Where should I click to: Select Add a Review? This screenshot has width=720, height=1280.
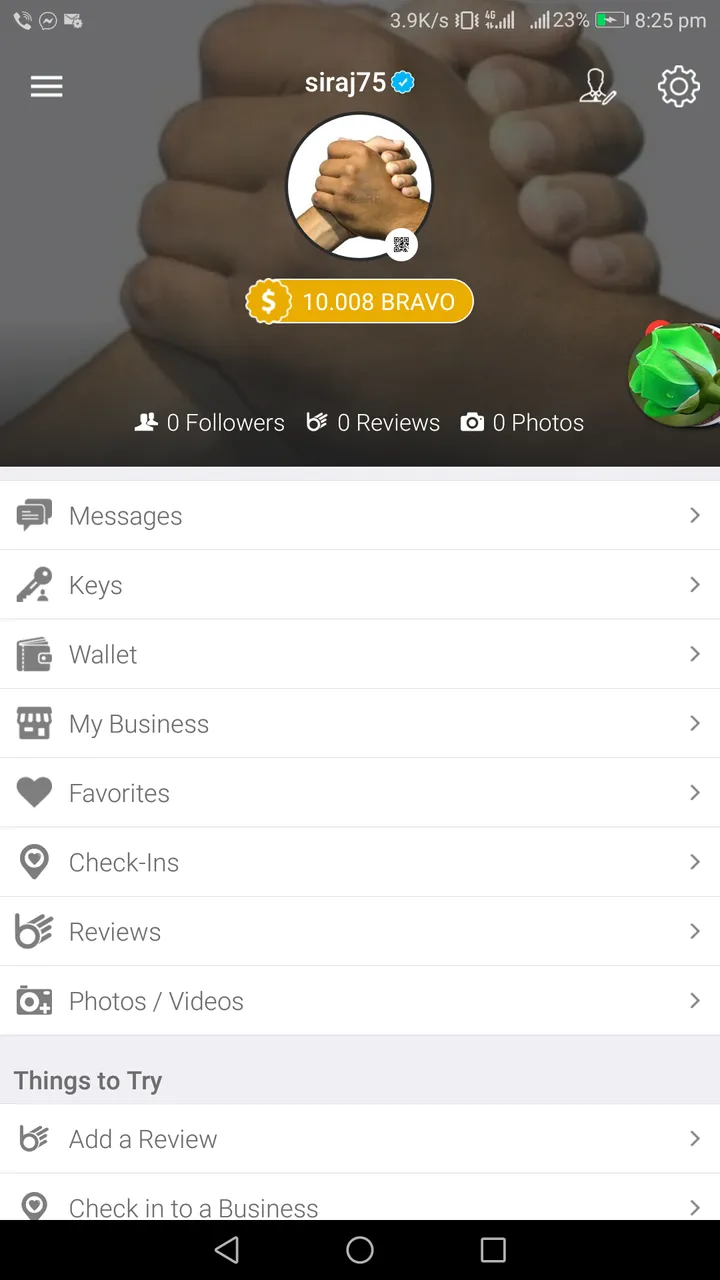click(360, 1139)
